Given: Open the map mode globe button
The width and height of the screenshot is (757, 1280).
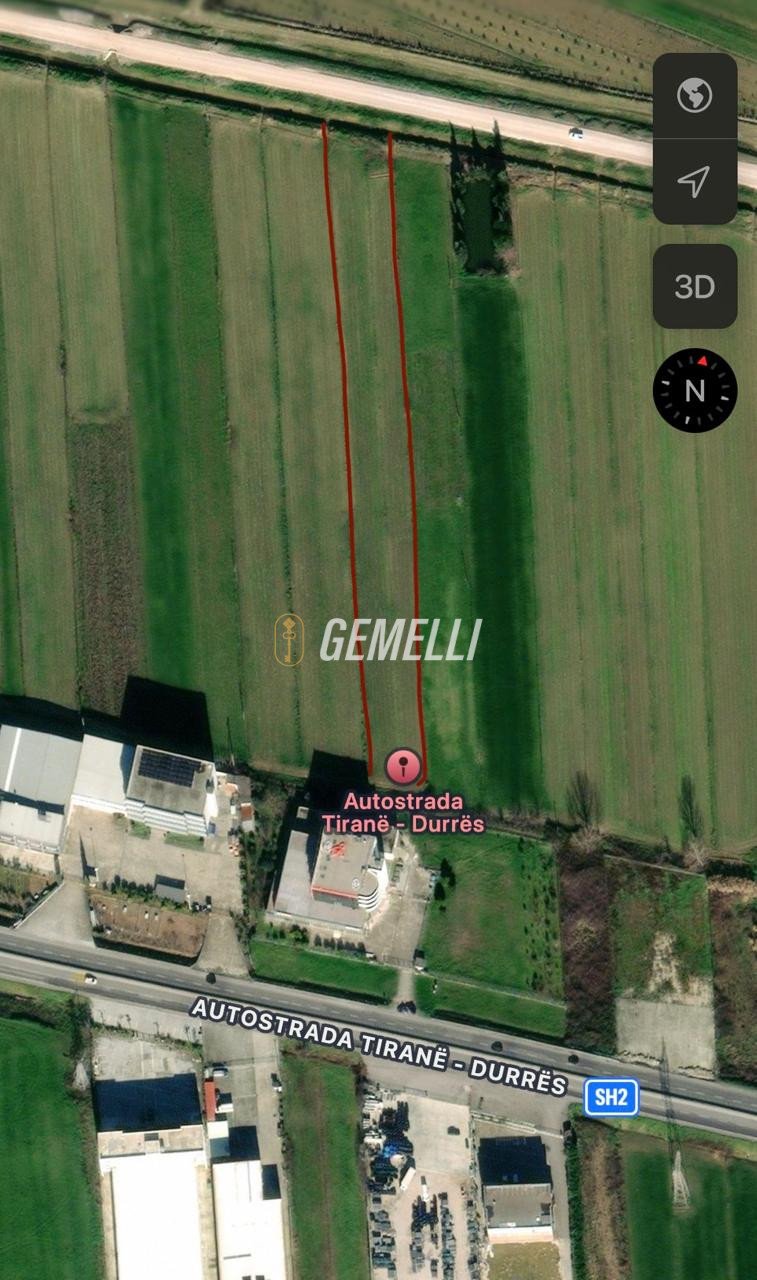Looking at the screenshot, I should click(694, 96).
